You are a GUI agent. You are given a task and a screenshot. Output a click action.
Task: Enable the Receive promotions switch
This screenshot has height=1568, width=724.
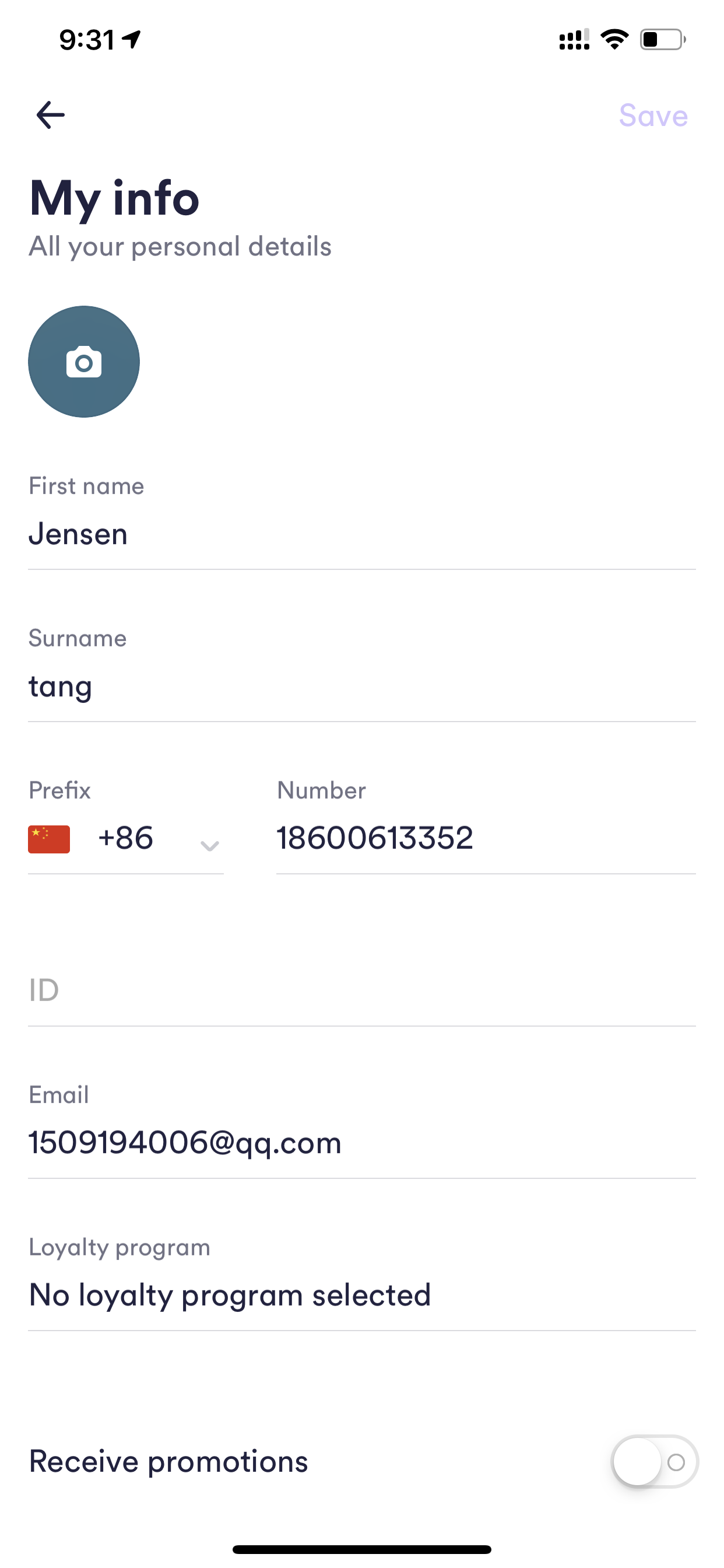[x=655, y=1461]
